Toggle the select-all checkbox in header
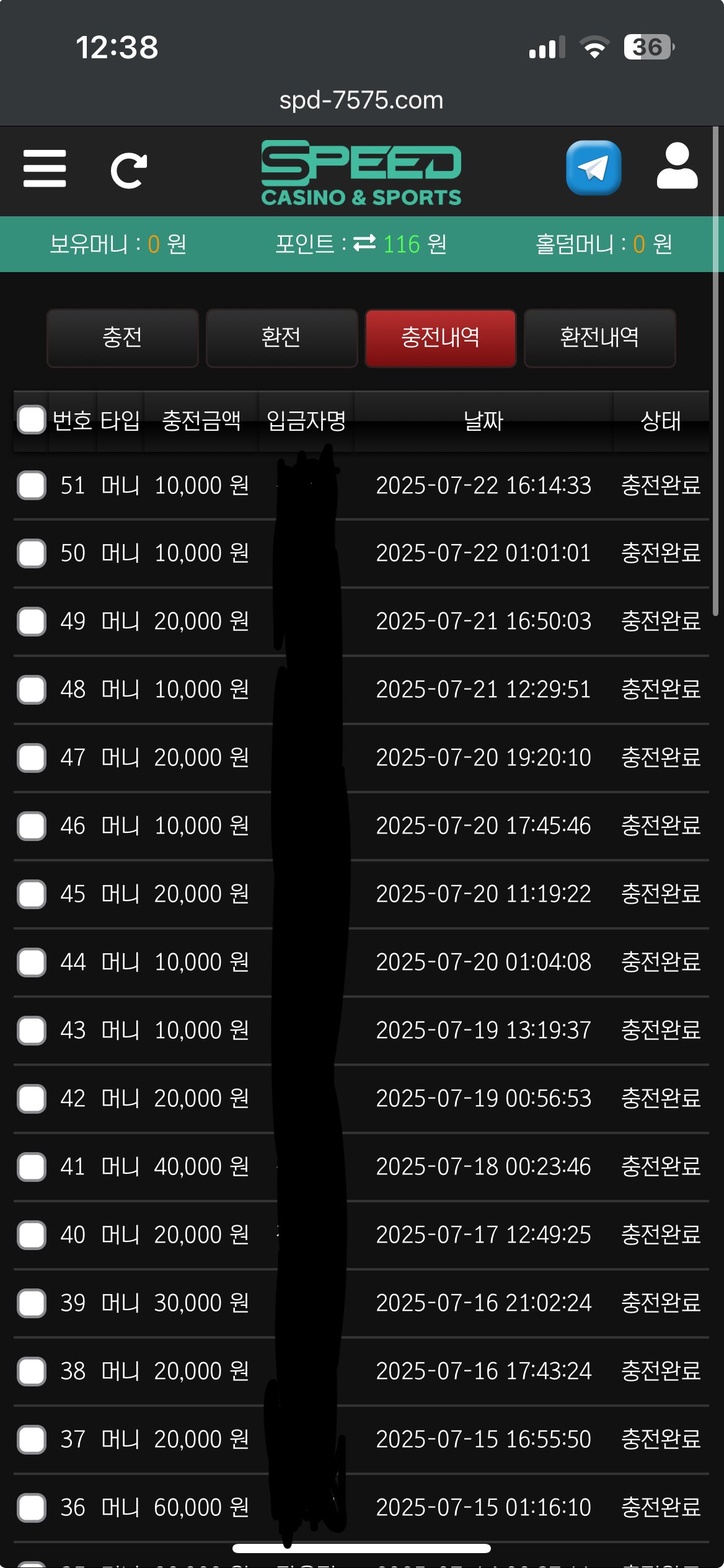The width and height of the screenshot is (724, 1568). 32,420
